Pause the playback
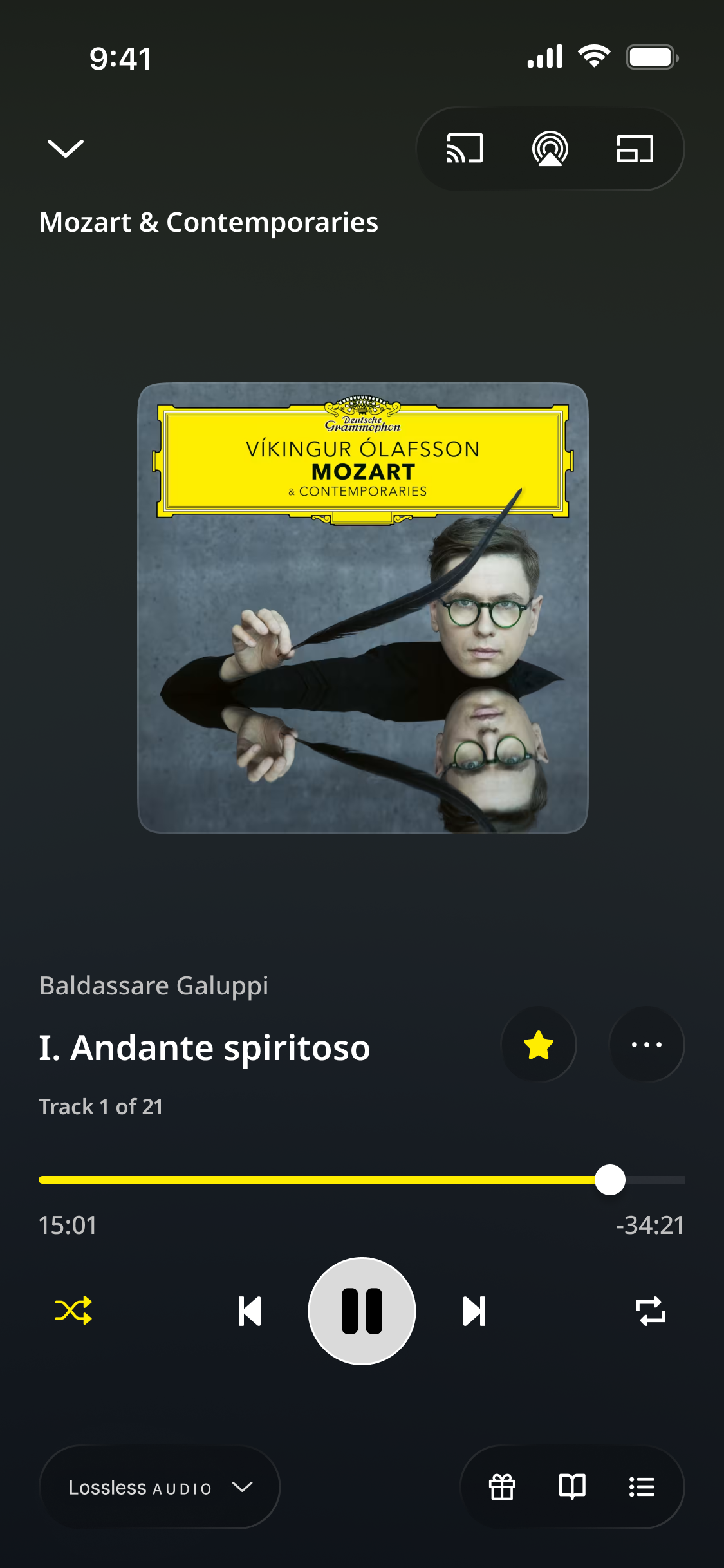724x1568 pixels. [362, 1311]
